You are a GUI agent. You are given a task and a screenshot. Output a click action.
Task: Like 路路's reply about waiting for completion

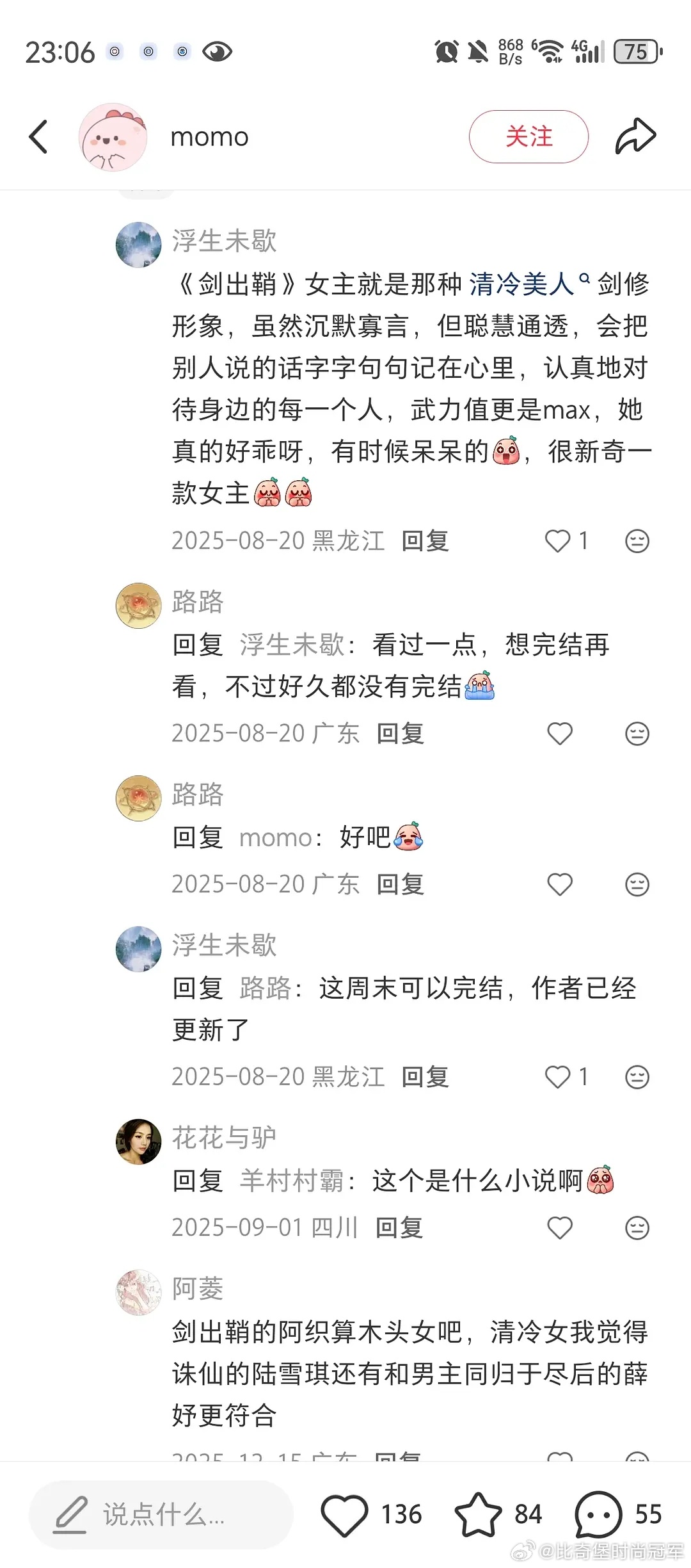[x=560, y=733]
